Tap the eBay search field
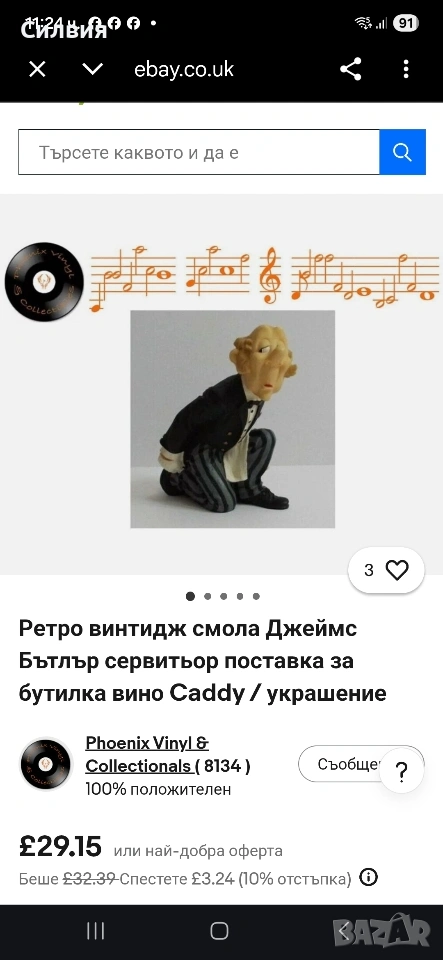 click(199, 152)
